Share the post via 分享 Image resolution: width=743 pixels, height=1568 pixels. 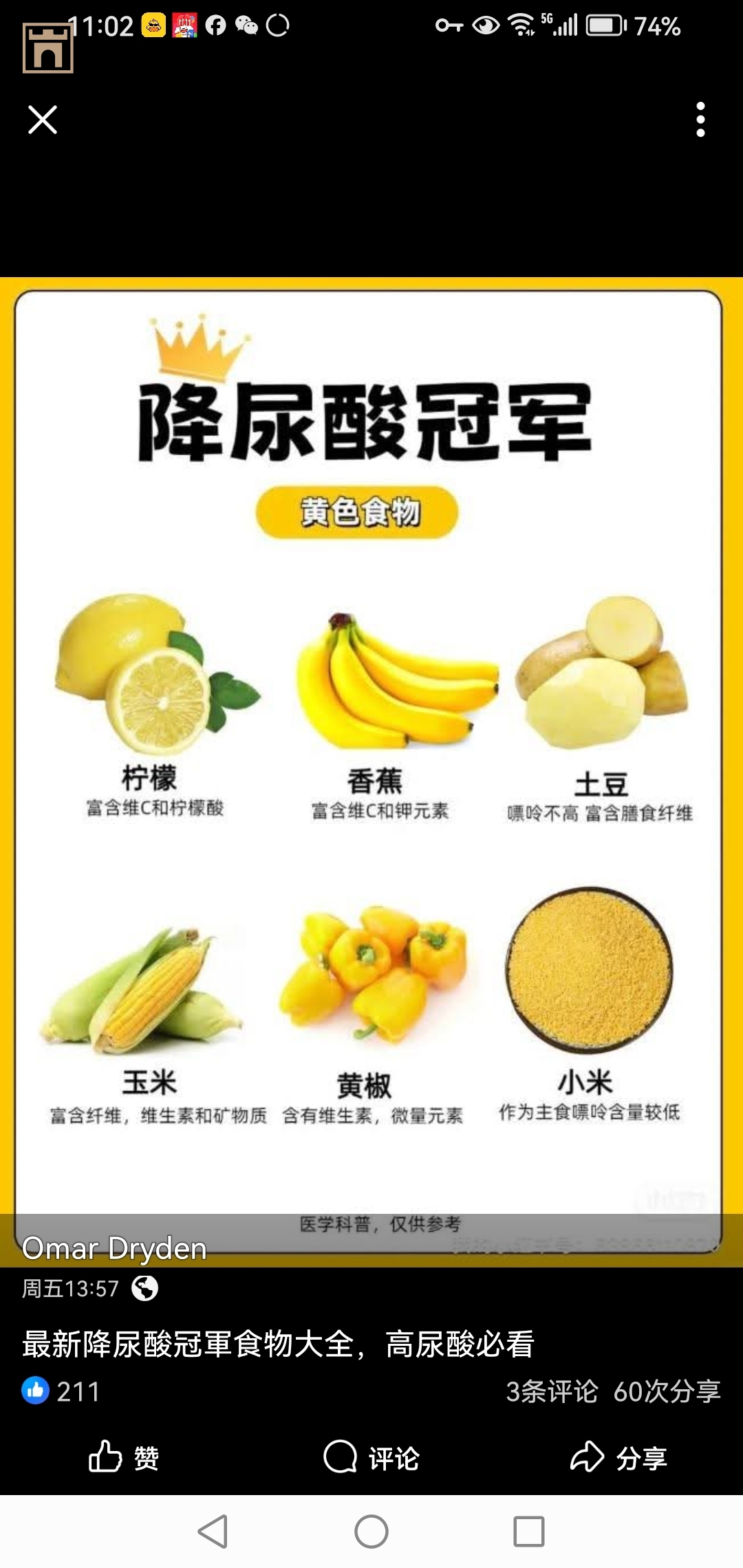618,1457
